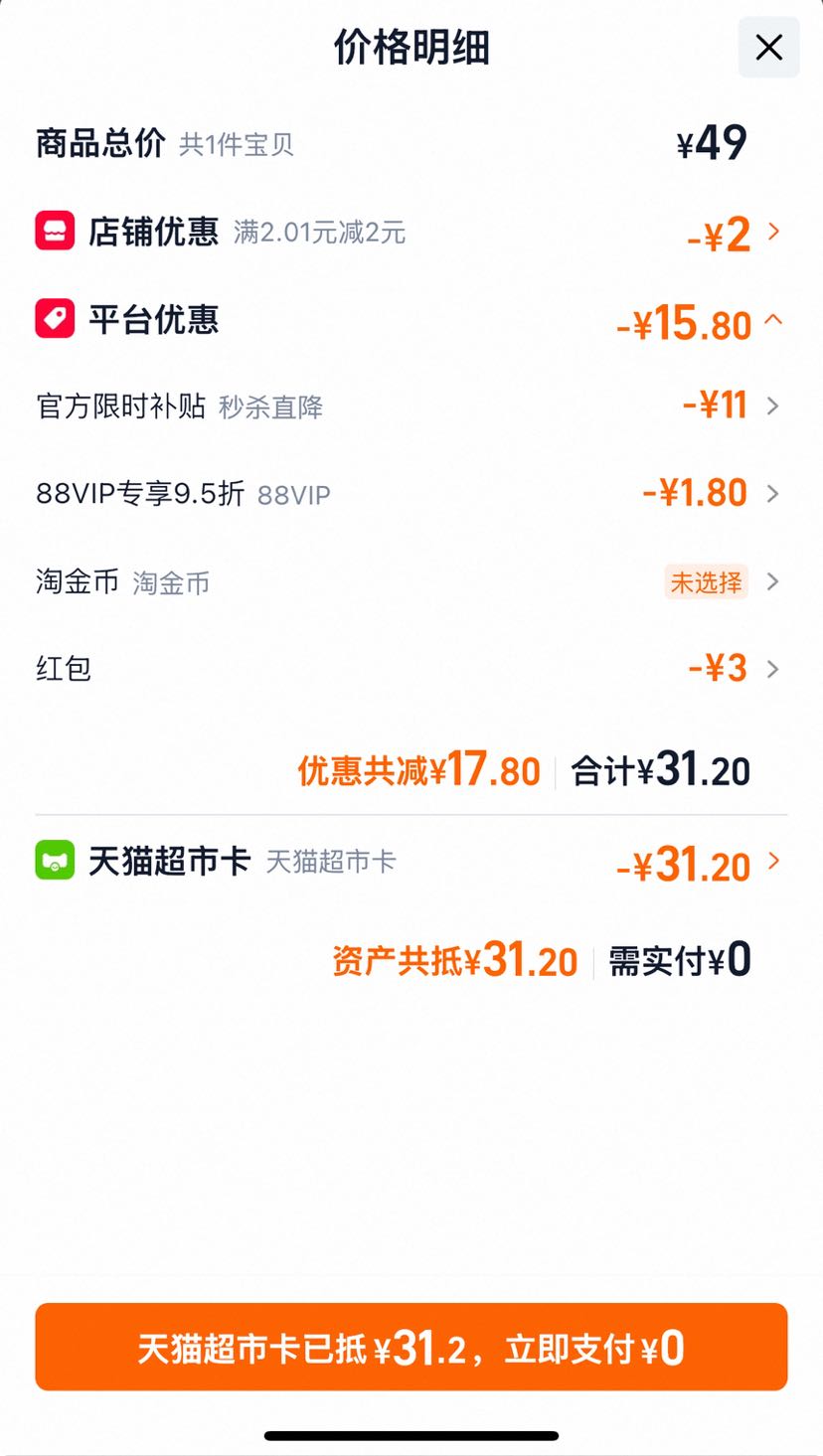Collapse the 平台优惠 section
Screen dimensions: 823x1456
411,321
